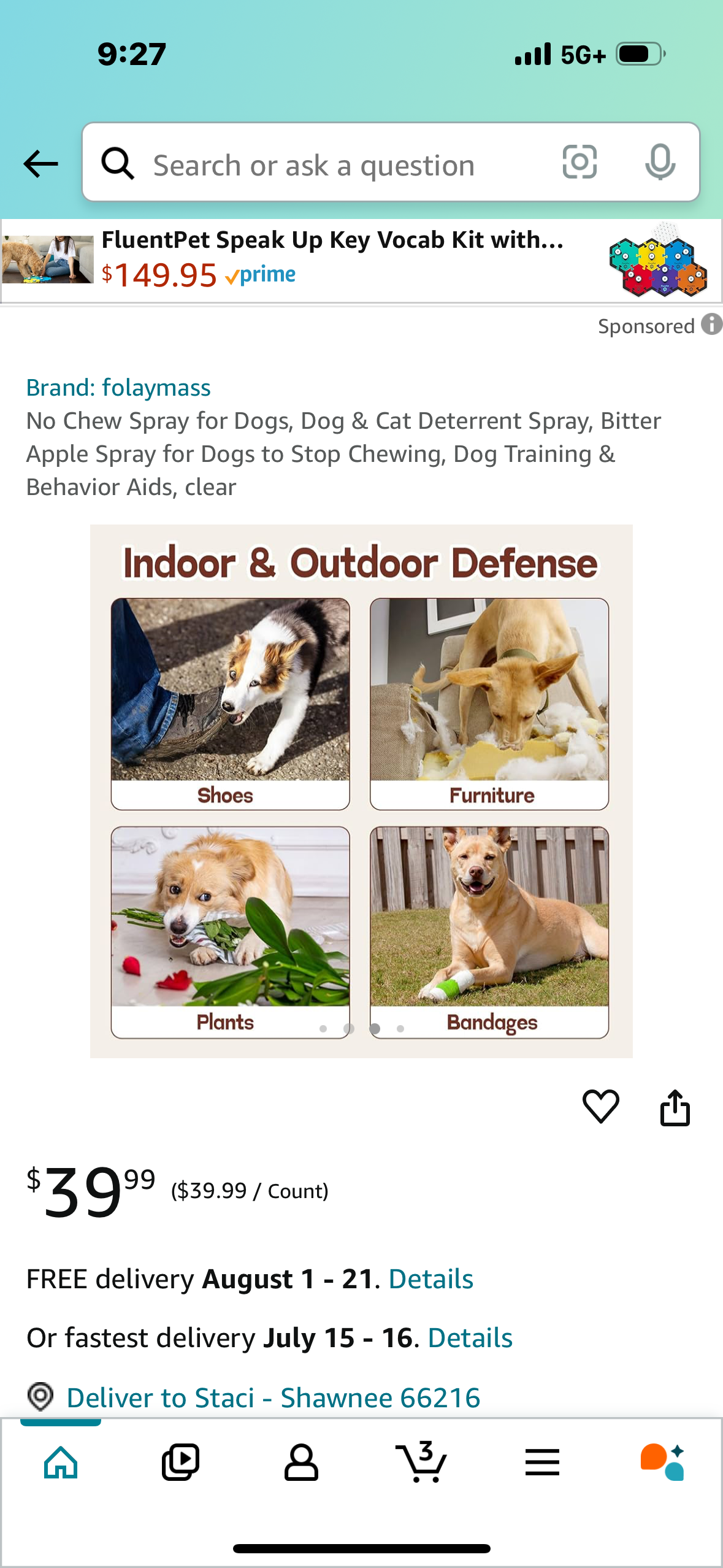Open the camera lens search

point(579,163)
